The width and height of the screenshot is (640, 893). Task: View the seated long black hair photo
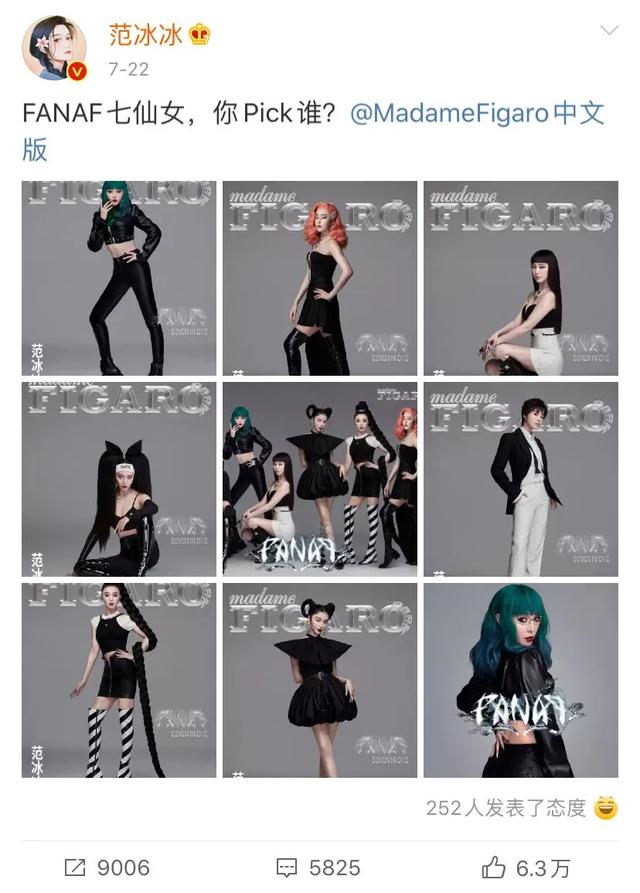[521, 278]
